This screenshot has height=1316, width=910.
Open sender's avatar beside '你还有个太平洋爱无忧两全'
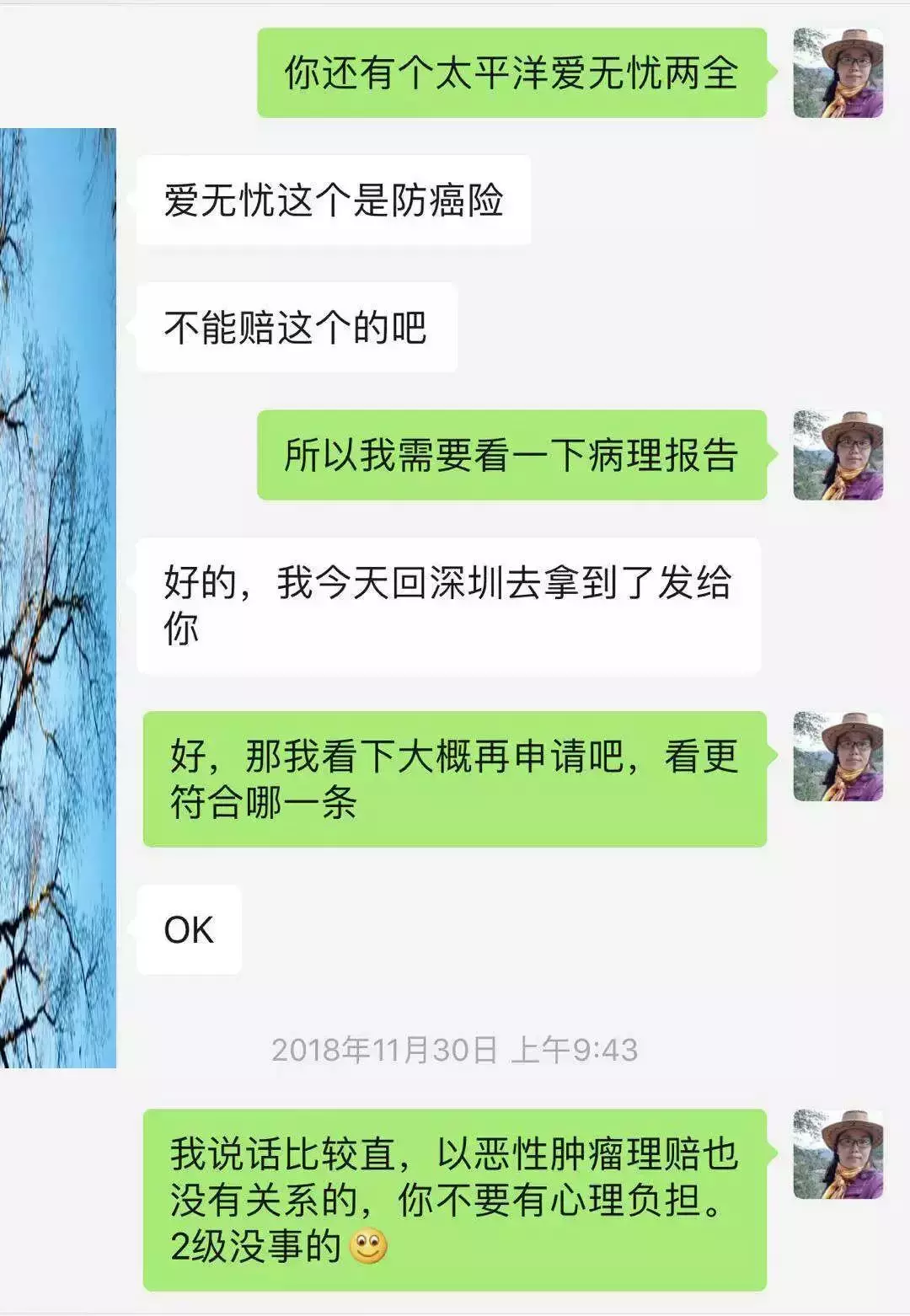point(838,72)
